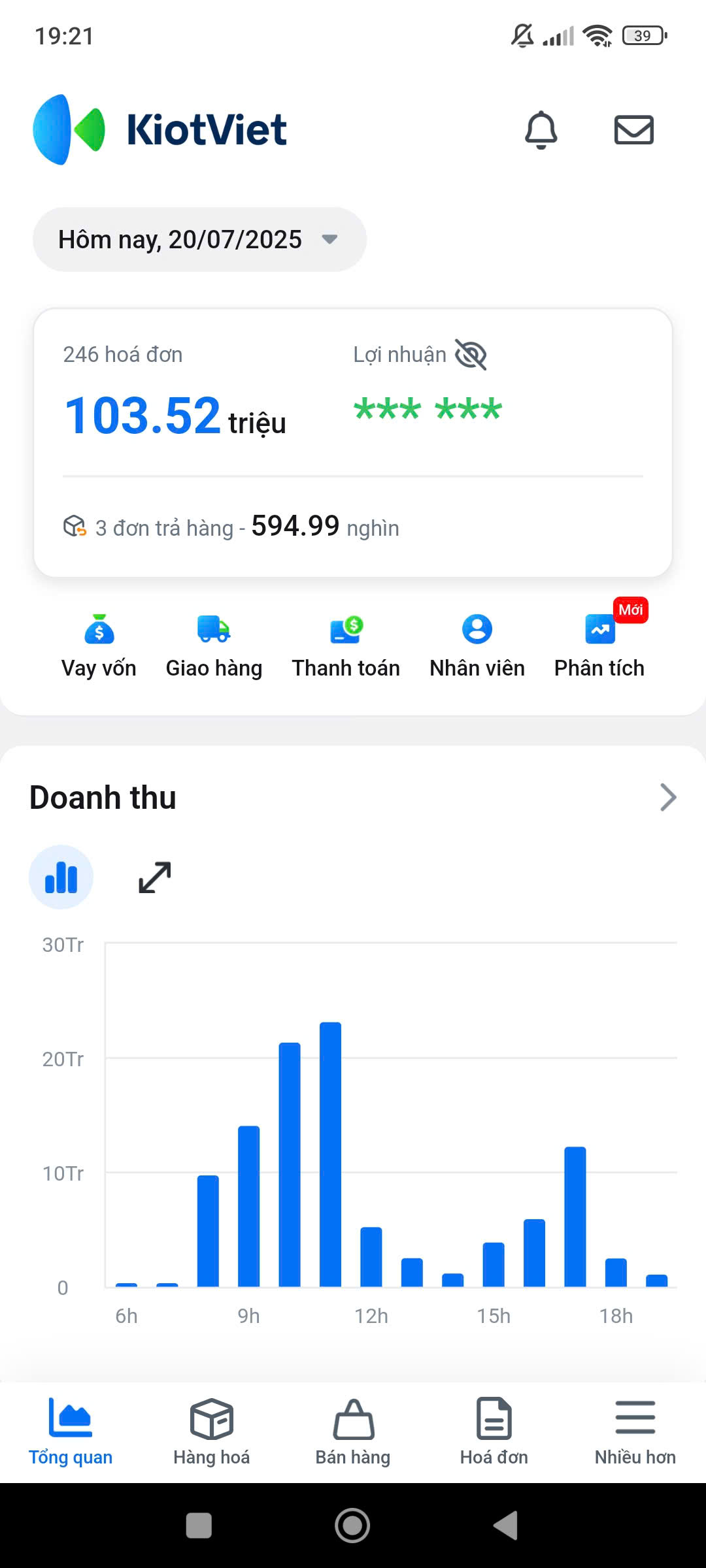Screen dimensions: 706x1568
Task: Open the notifications bell
Action: pos(541,129)
